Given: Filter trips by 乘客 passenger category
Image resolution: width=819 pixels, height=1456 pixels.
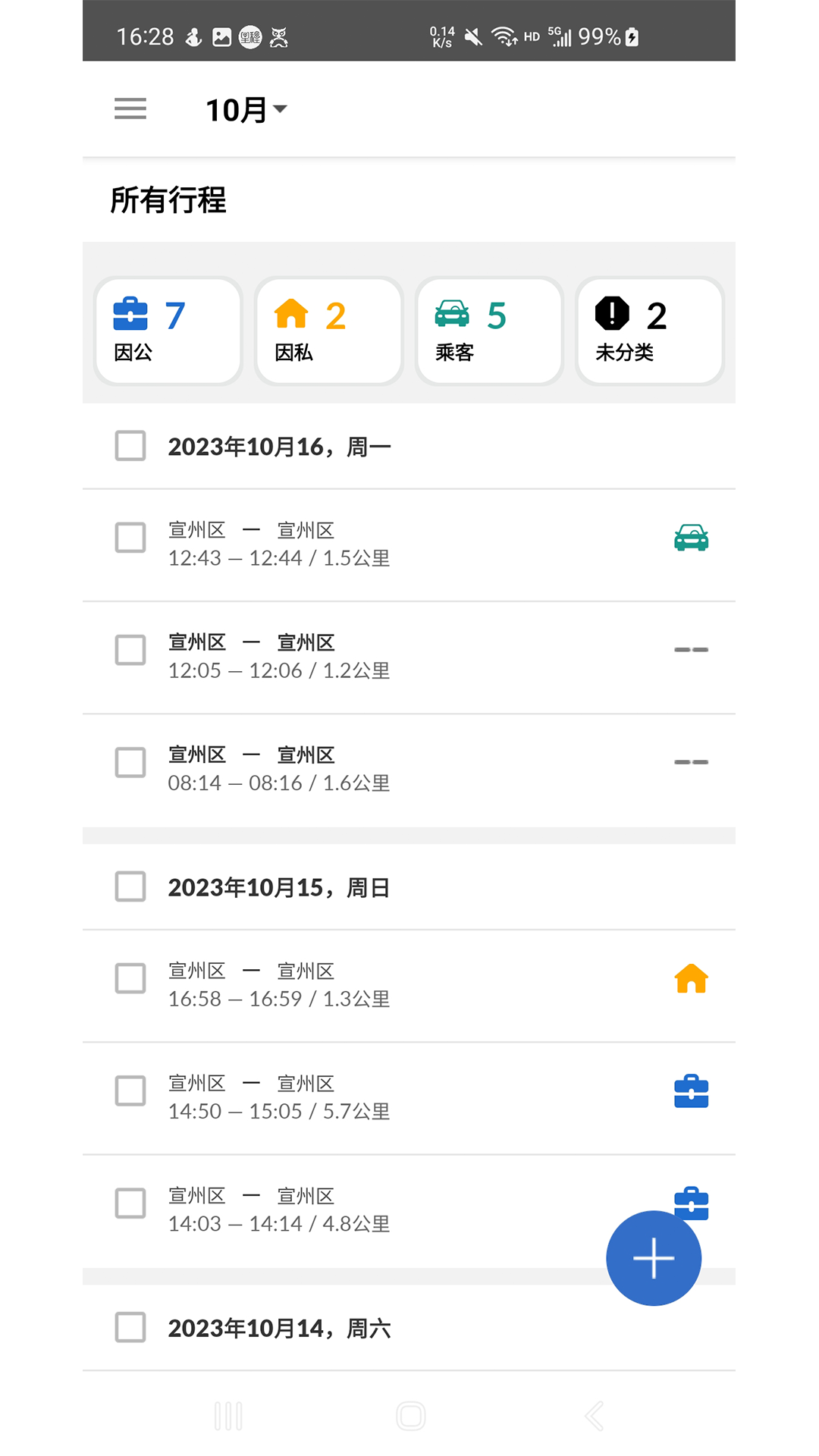Looking at the screenshot, I should [x=489, y=331].
